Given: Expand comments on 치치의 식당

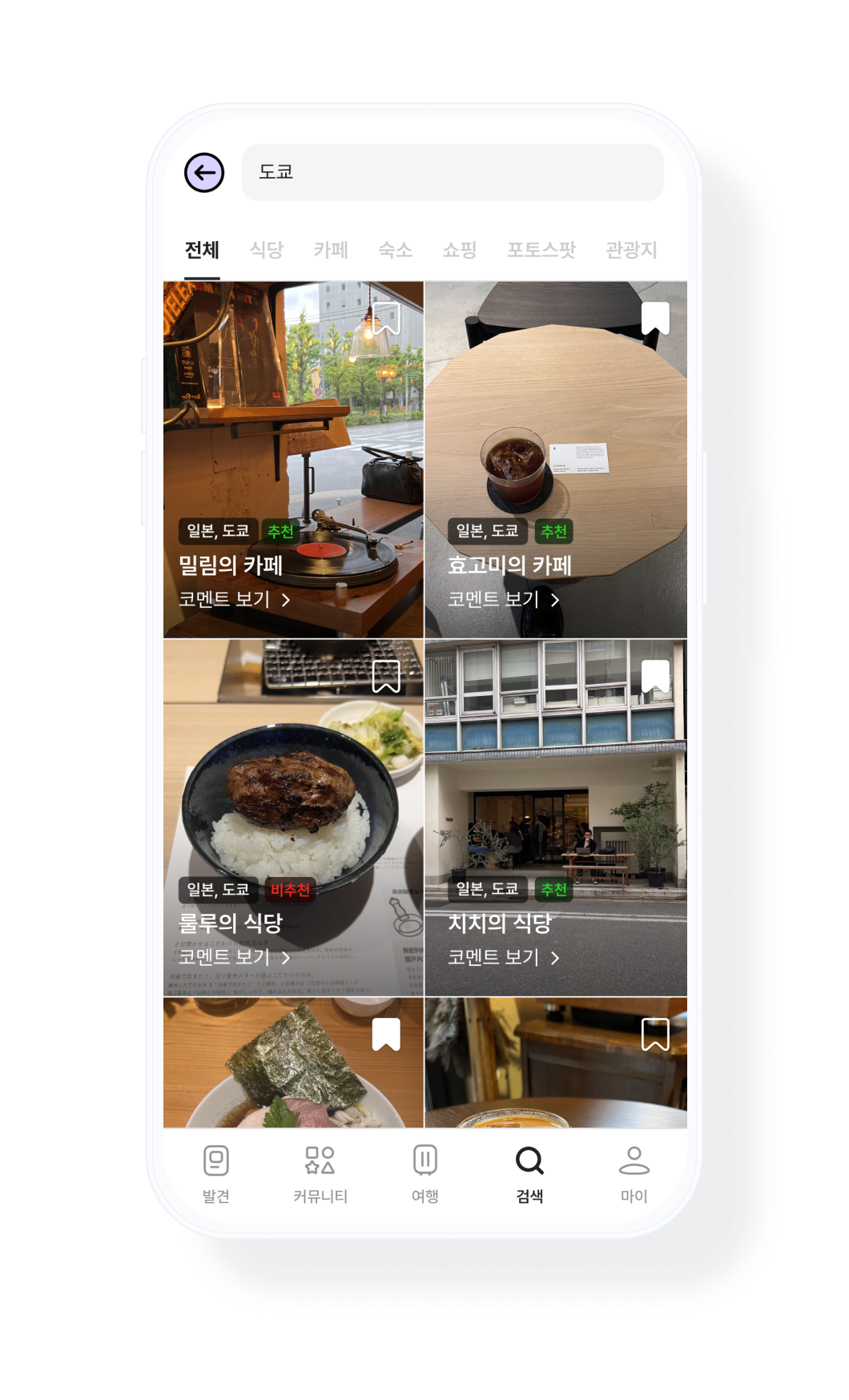Looking at the screenshot, I should (x=495, y=955).
